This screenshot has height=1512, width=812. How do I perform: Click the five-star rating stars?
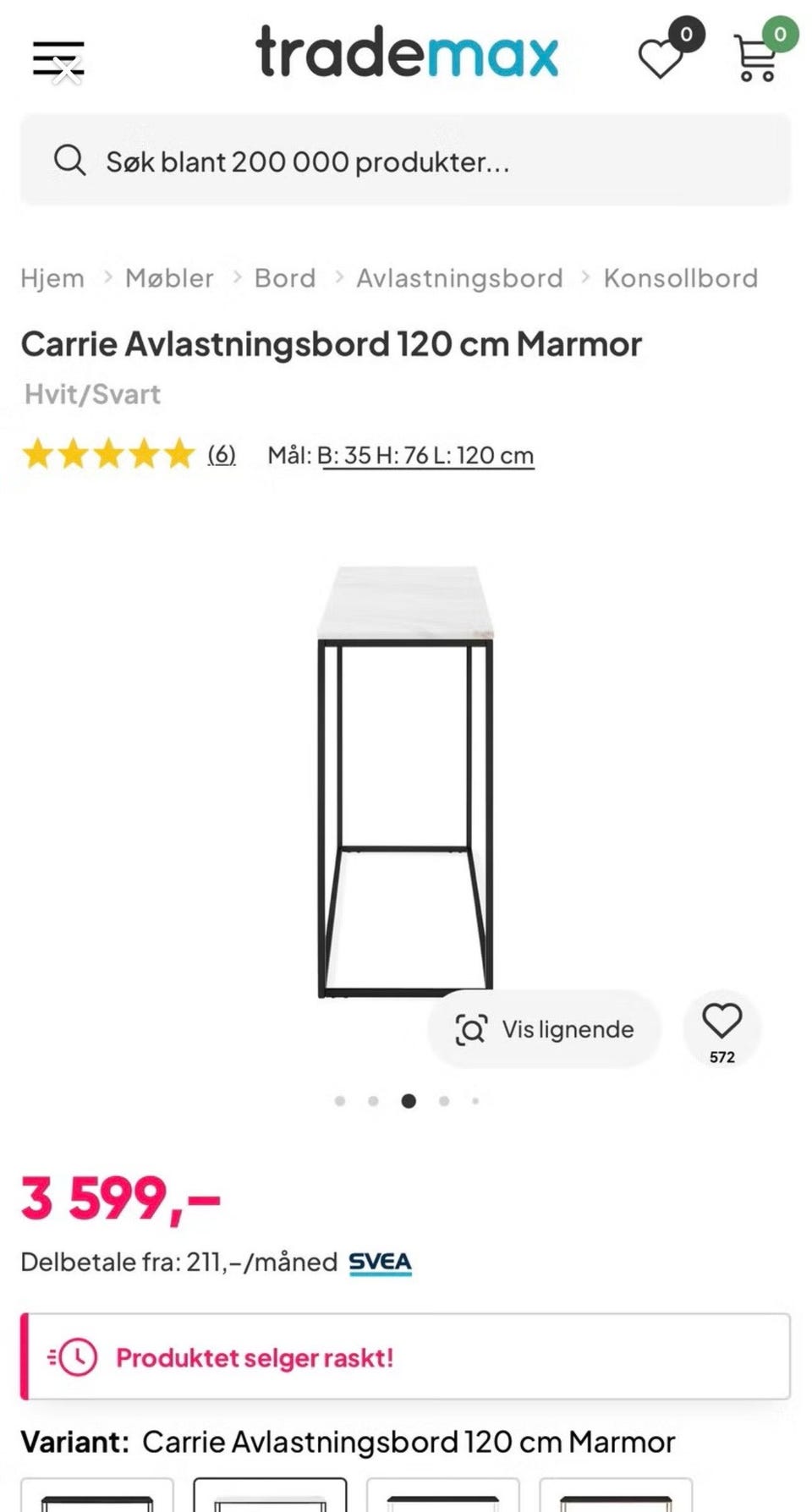[108, 454]
